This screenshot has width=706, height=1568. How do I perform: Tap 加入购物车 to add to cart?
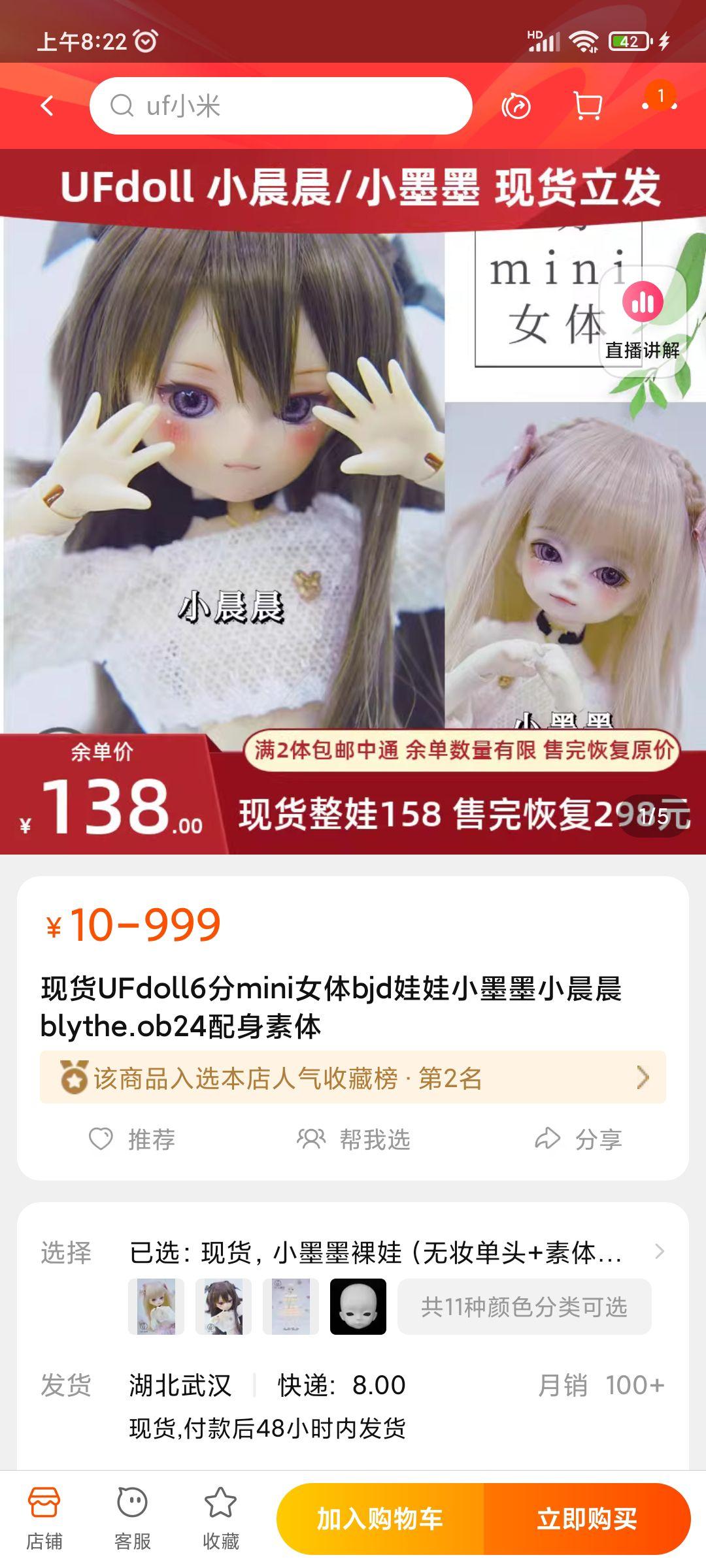380,1519
